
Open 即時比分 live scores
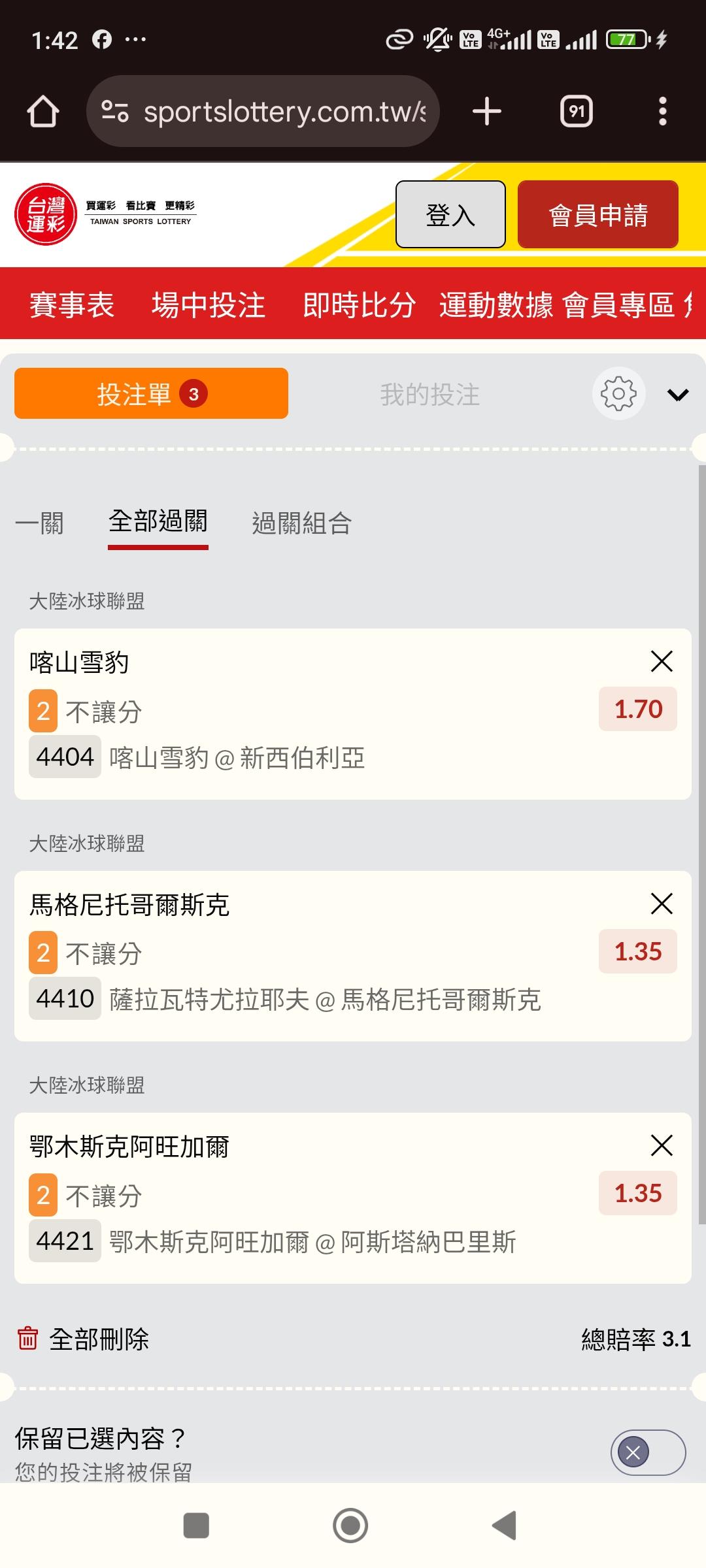click(360, 304)
